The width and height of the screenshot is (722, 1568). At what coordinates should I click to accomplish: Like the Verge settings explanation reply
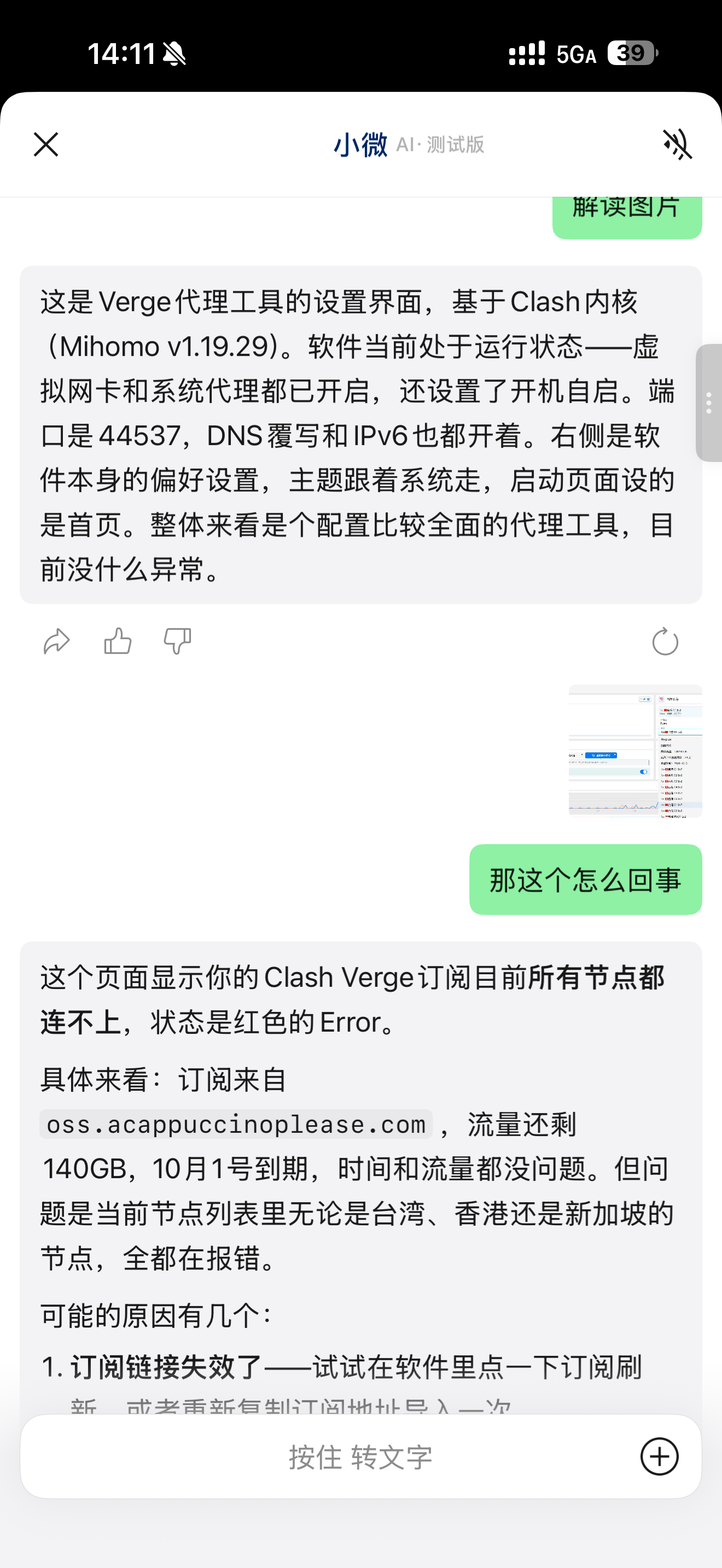coord(118,641)
